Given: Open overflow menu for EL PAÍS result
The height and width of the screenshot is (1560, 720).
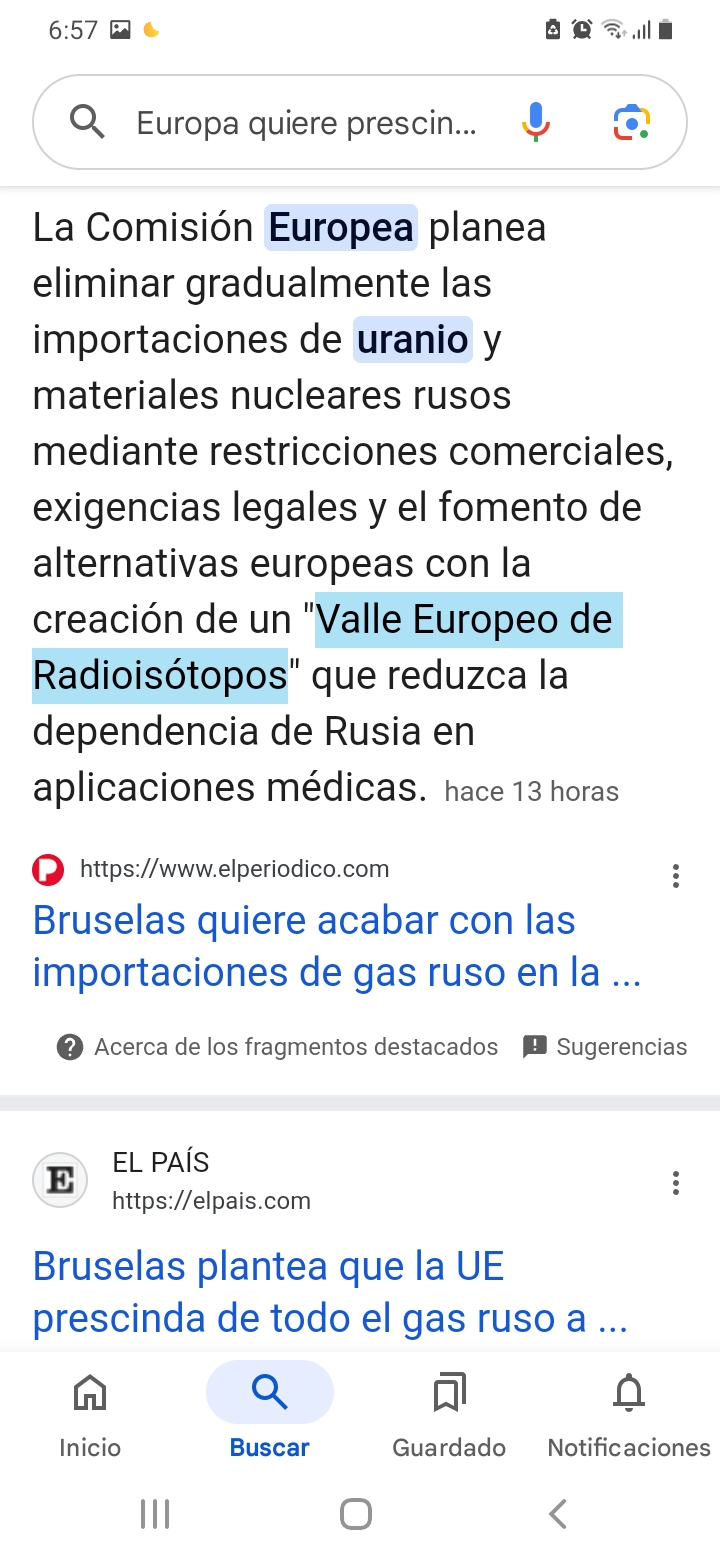Looking at the screenshot, I should click(676, 1183).
